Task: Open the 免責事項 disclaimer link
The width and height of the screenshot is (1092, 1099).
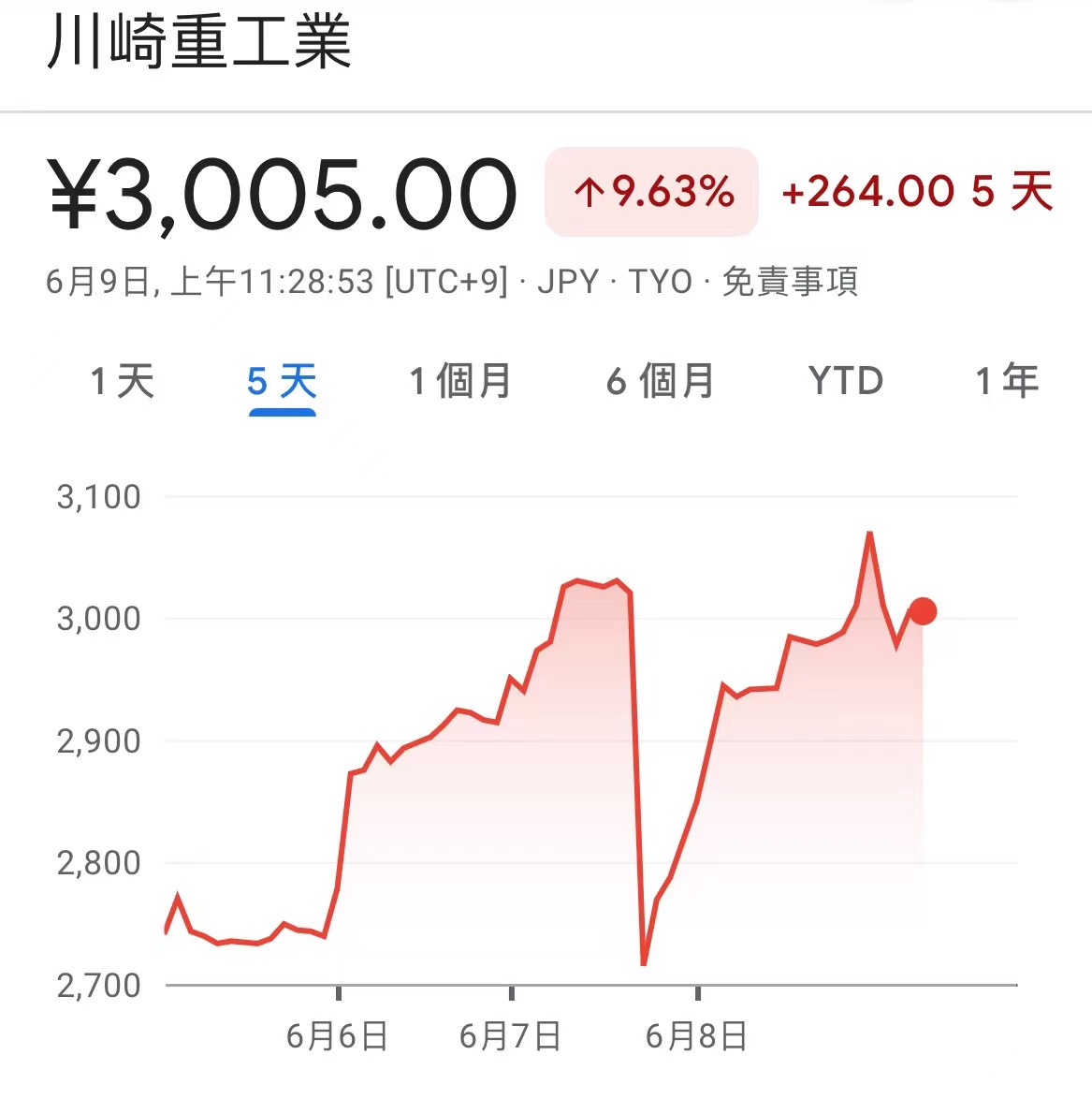Action: pos(790,281)
